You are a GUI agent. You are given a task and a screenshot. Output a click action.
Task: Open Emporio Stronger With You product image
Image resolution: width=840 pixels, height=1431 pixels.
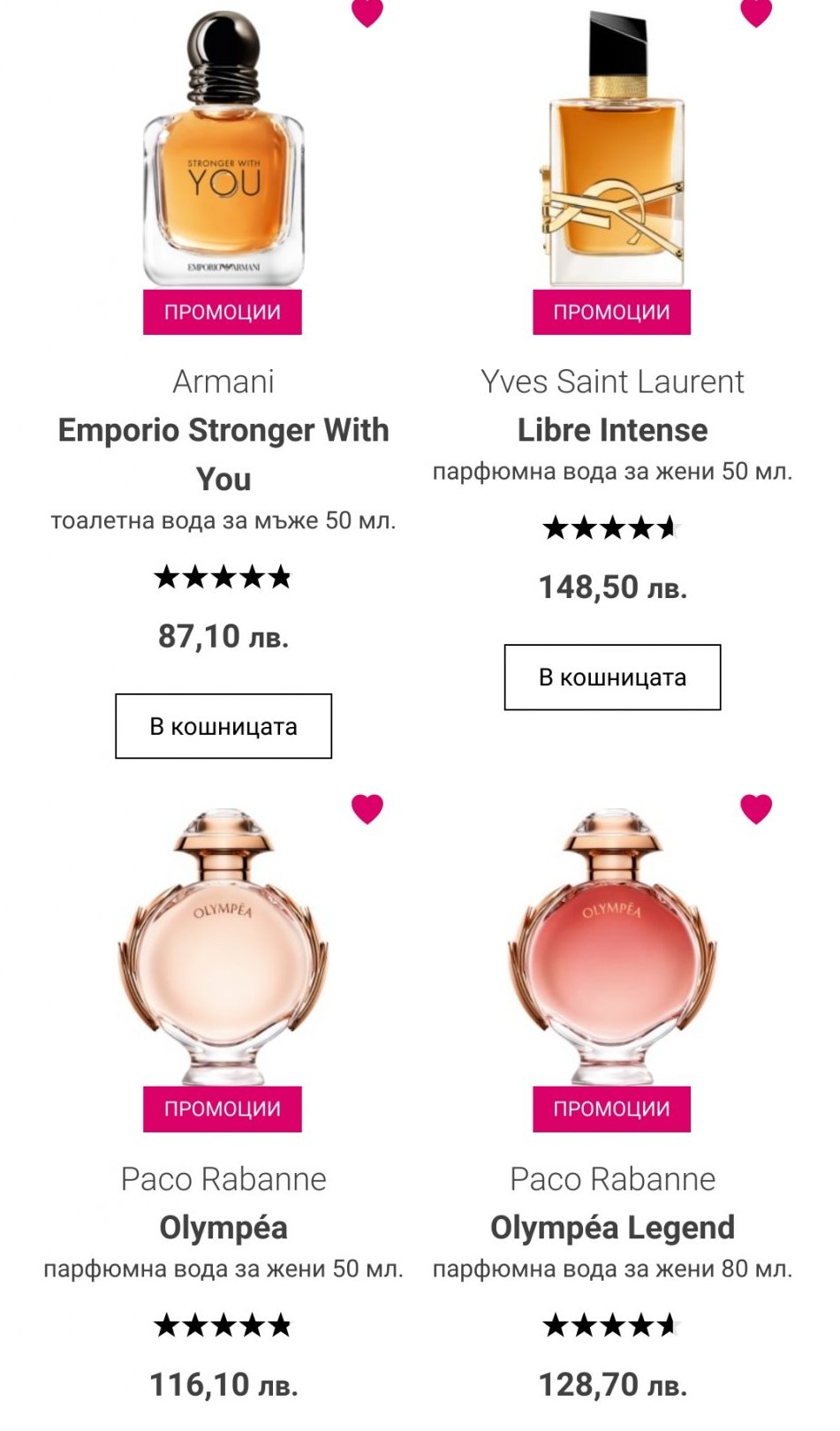click(x=223, y=150)
